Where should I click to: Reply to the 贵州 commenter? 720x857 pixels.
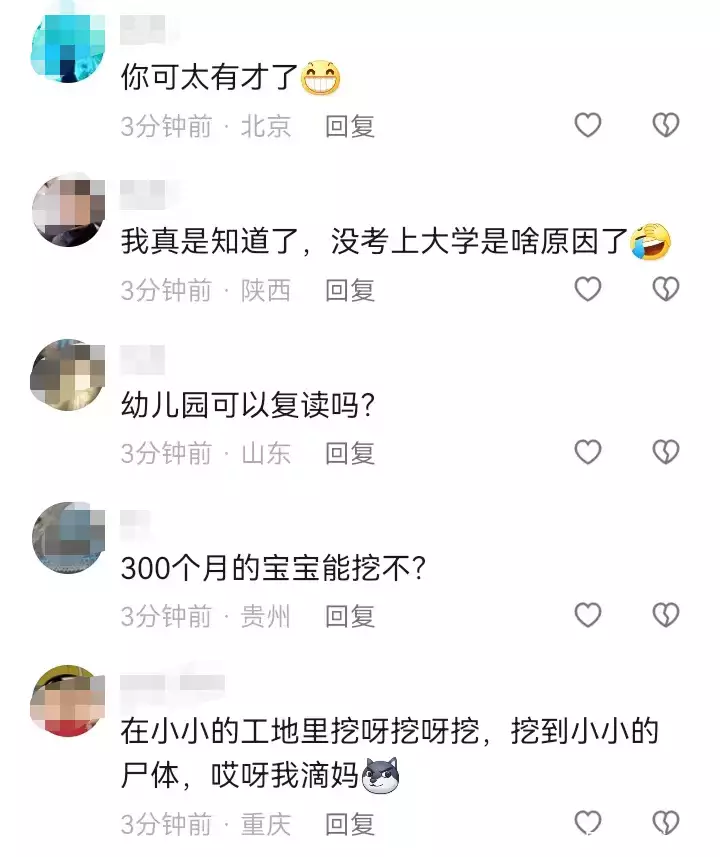[x=350, y=616]
